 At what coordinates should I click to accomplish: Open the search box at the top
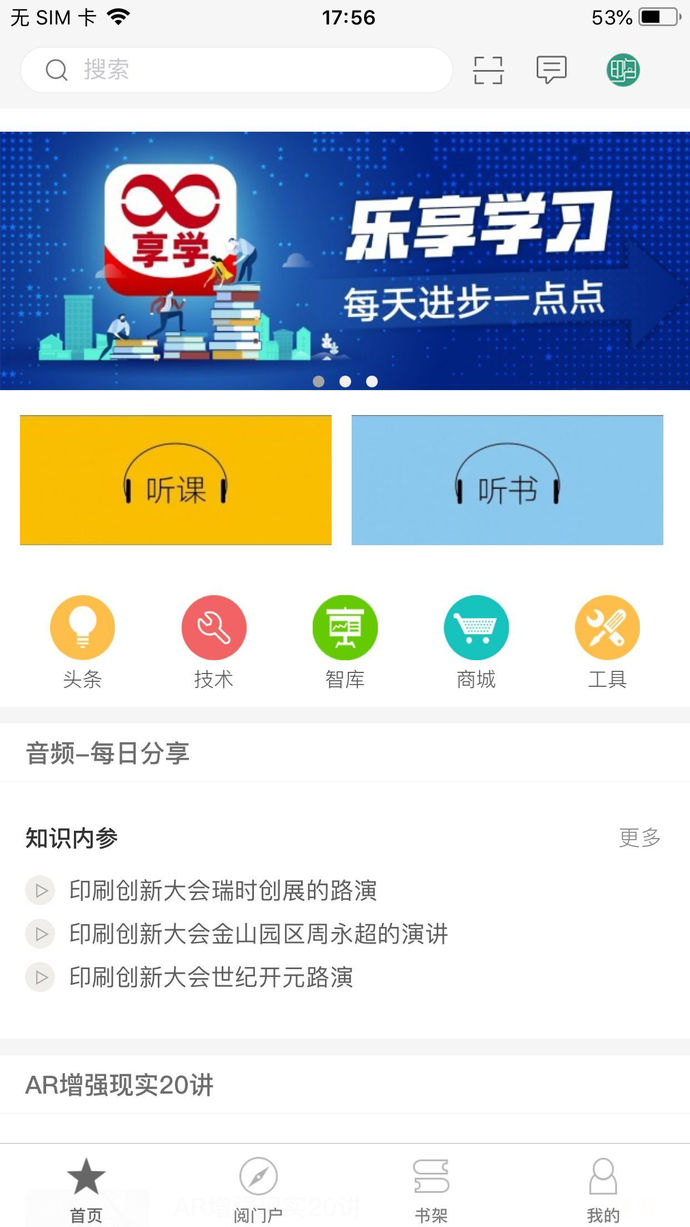236,70
